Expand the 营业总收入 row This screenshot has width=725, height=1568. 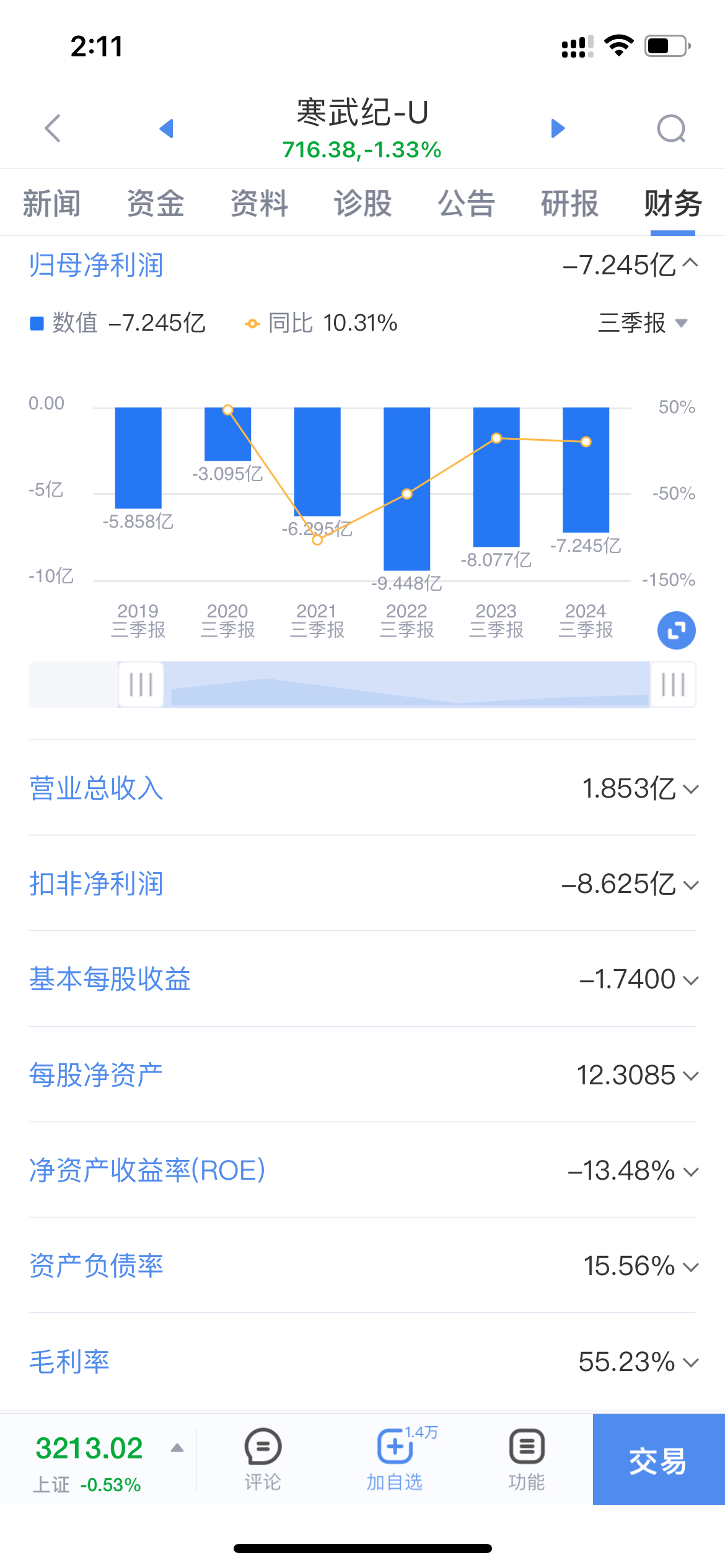(x=362, y=788)
